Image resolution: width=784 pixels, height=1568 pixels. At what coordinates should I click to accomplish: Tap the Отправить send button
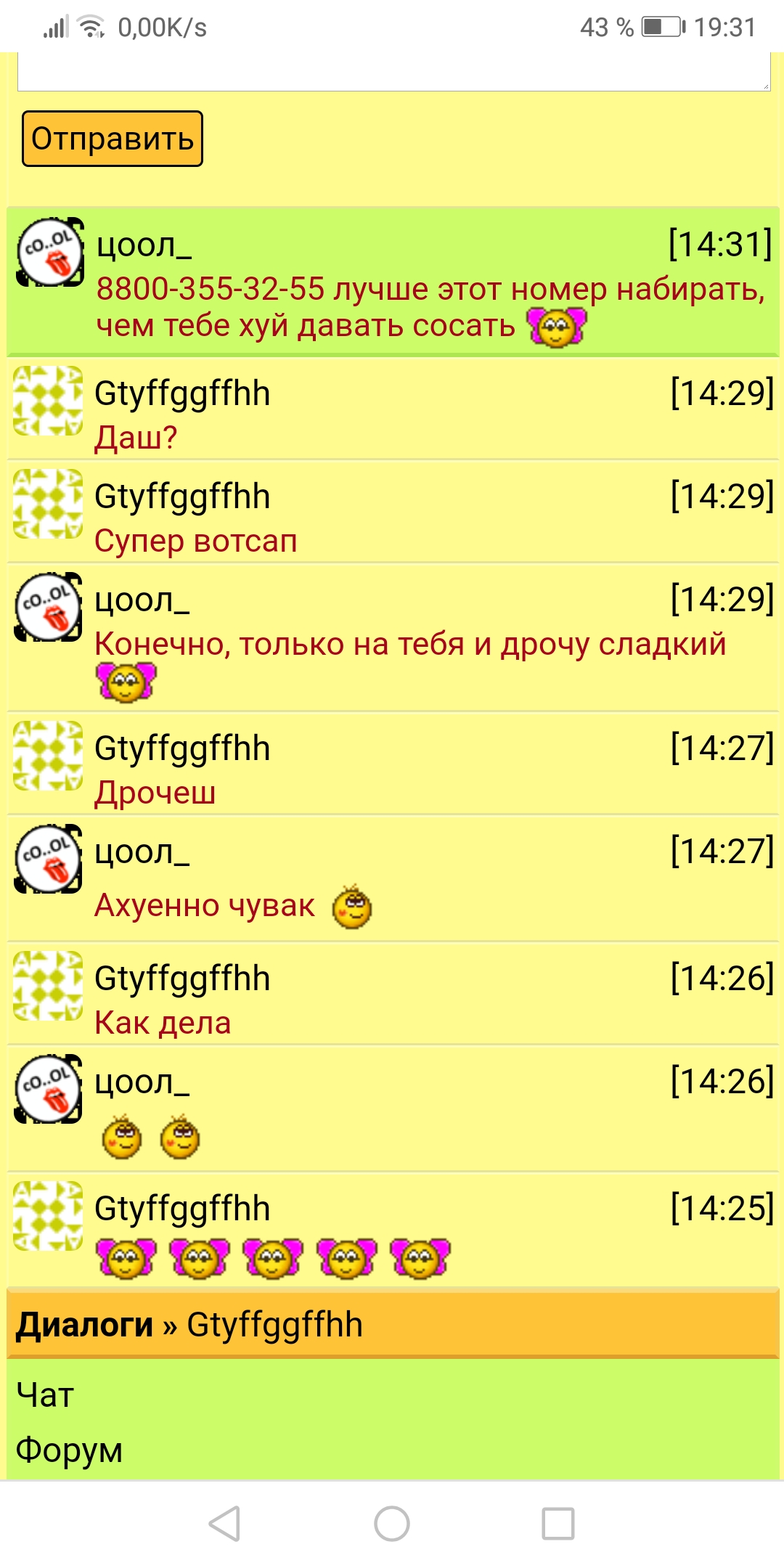[113, 139]
